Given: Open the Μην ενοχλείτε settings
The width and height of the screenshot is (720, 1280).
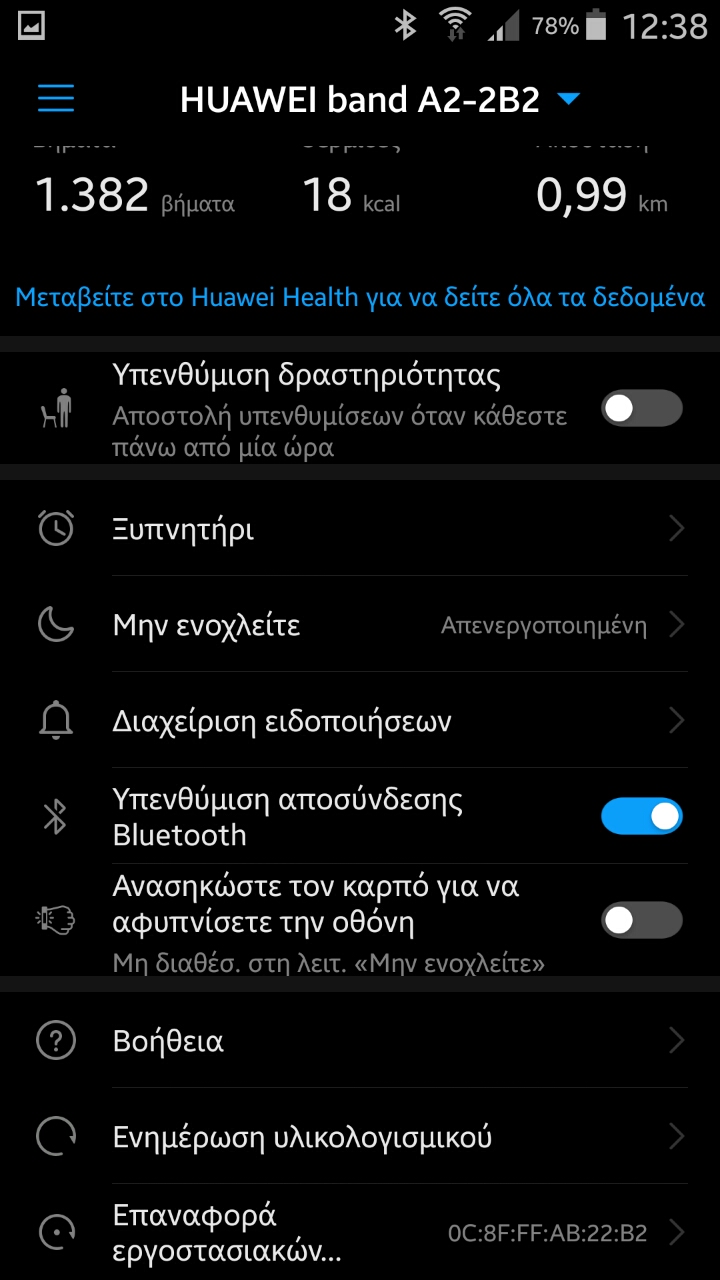Looking at the screenshot, I should tap(360, 625).
